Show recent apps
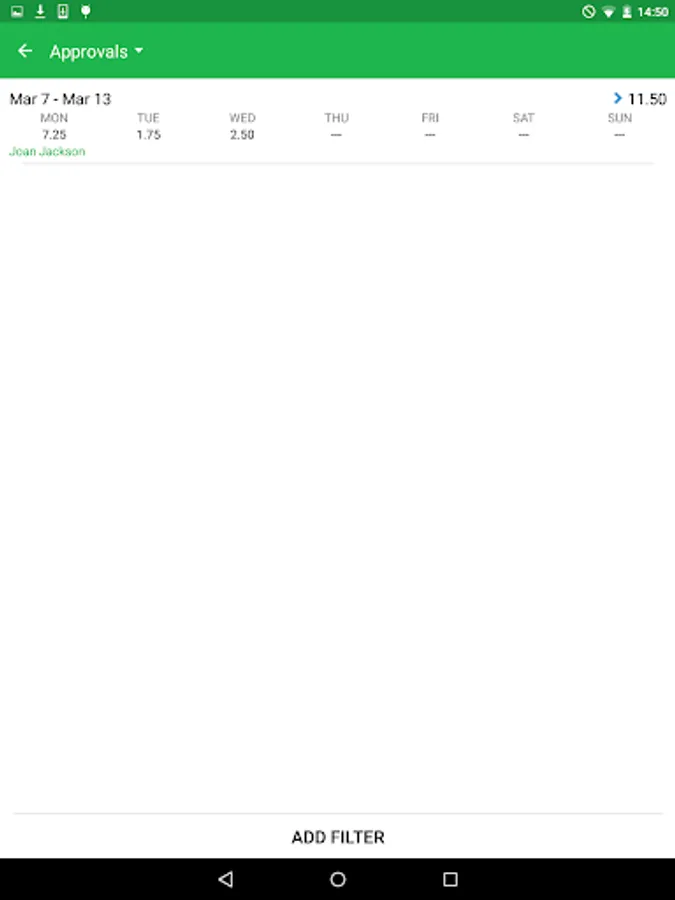 click(x=450, y=879)
